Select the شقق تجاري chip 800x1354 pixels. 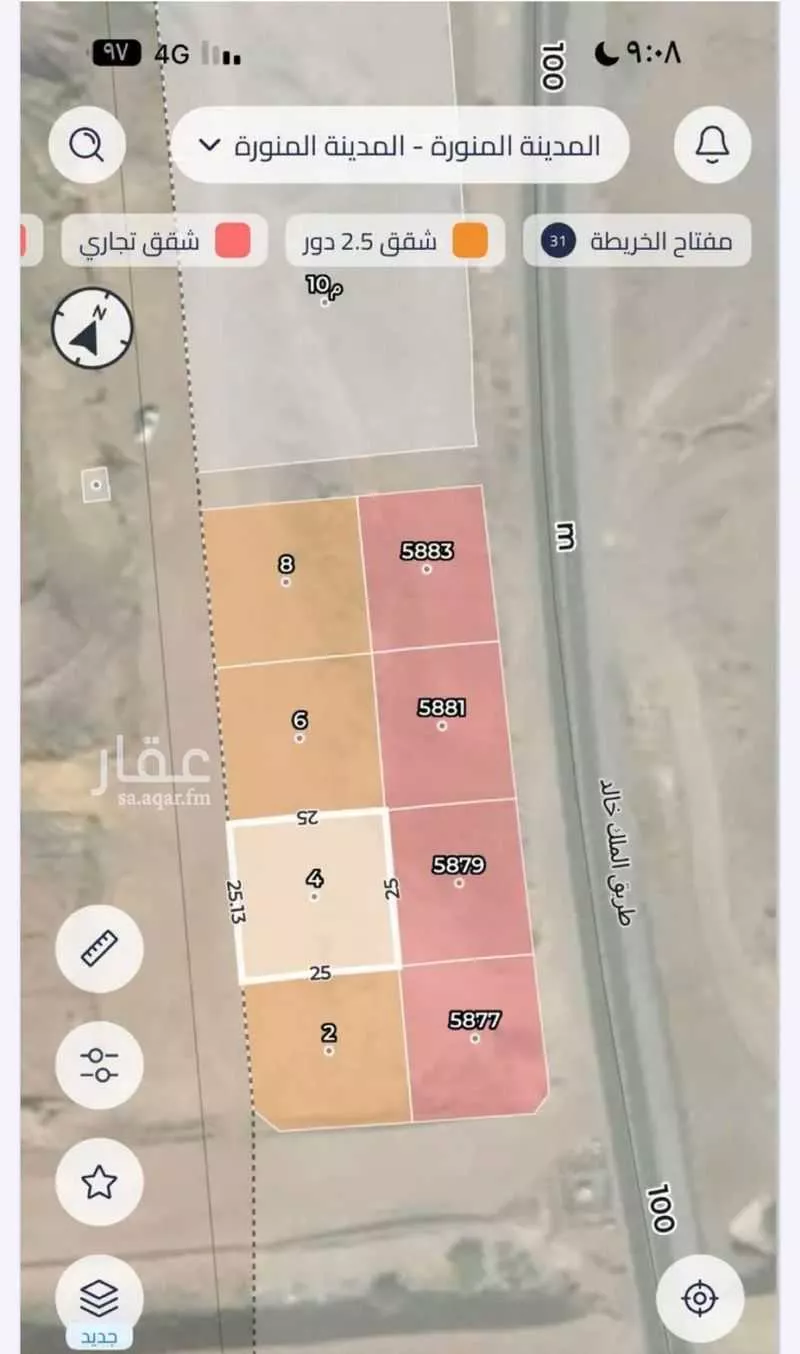pyautogui.click(x=164, y=241)
